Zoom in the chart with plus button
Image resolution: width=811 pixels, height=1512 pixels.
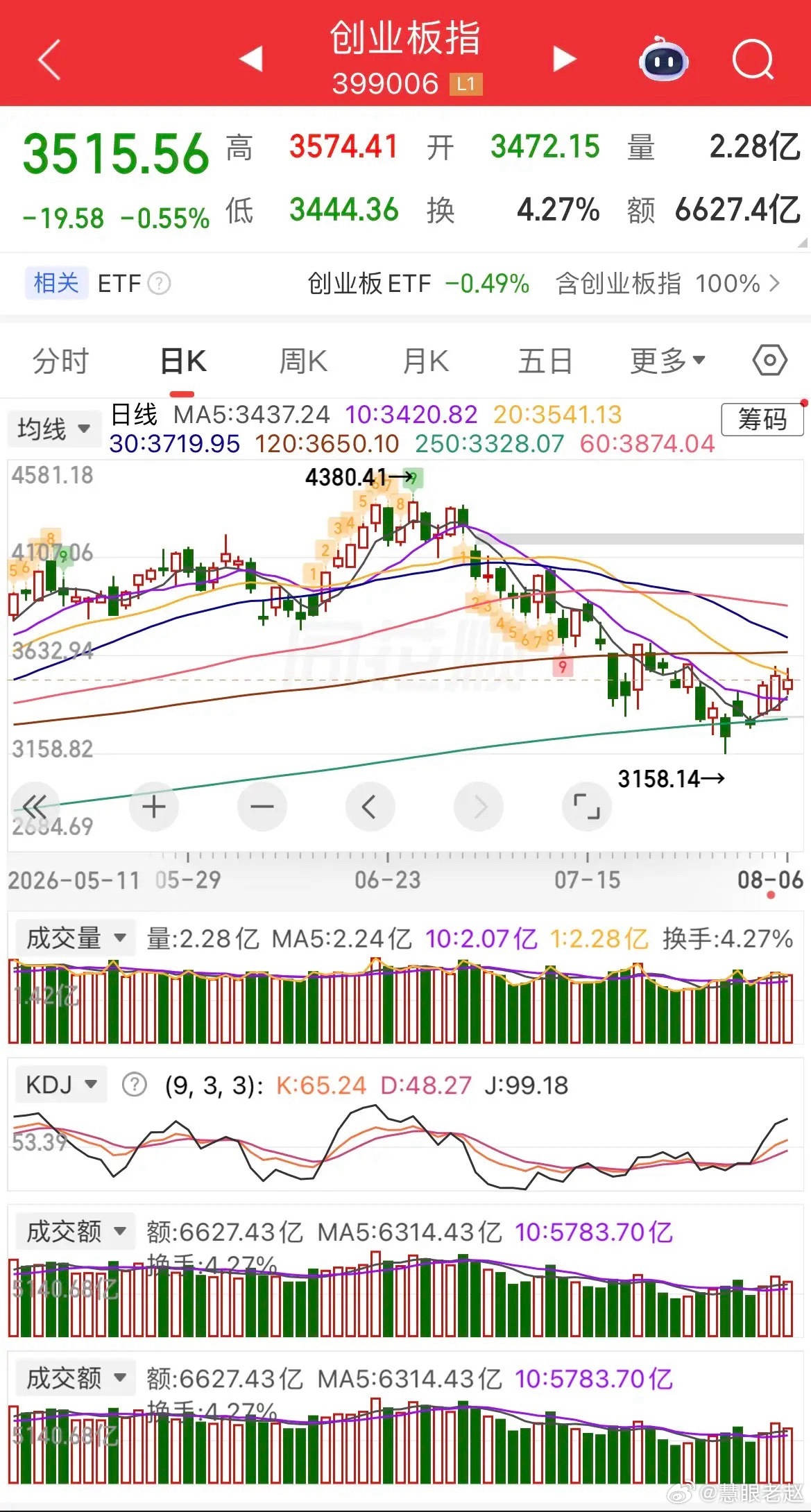click(x=154, y=807)
